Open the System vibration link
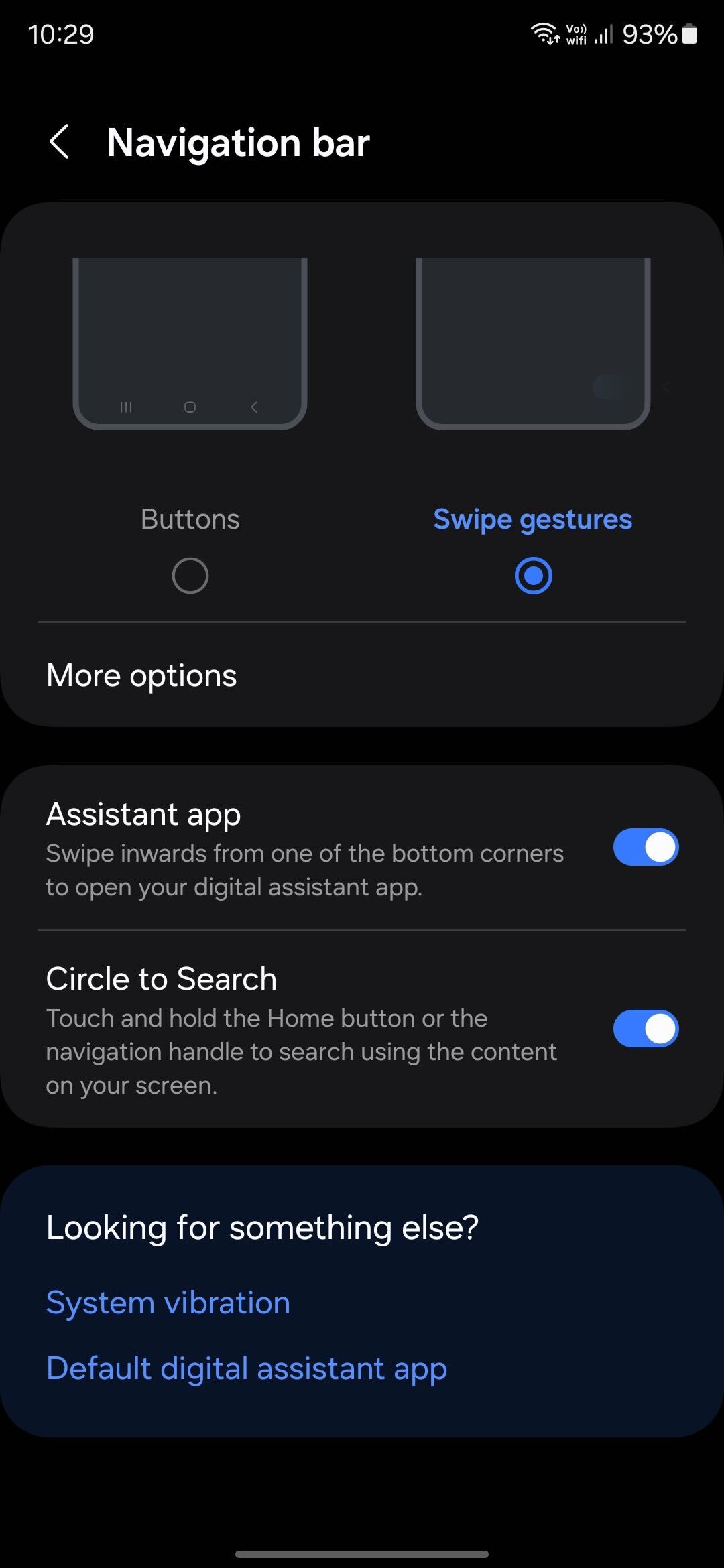This screenshot has width=724, height=1568. [x=168, y=1303]
